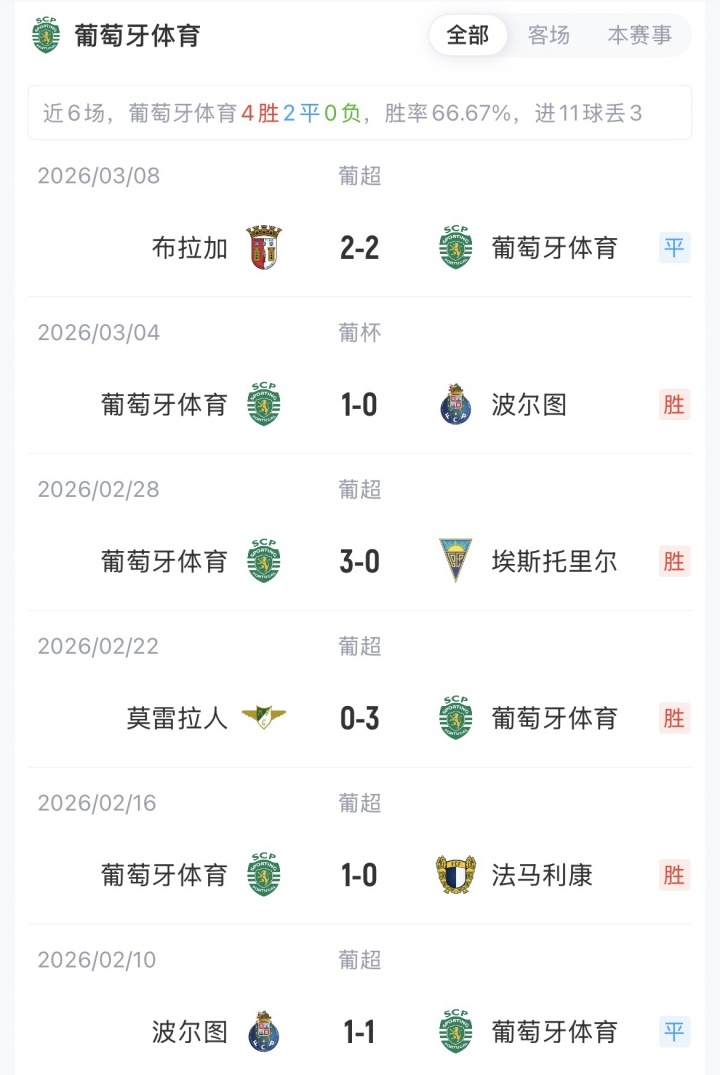This screenshot has width=720, height=1075.
Task: Show 全部 matches
Action: click(x=468, y=36)
